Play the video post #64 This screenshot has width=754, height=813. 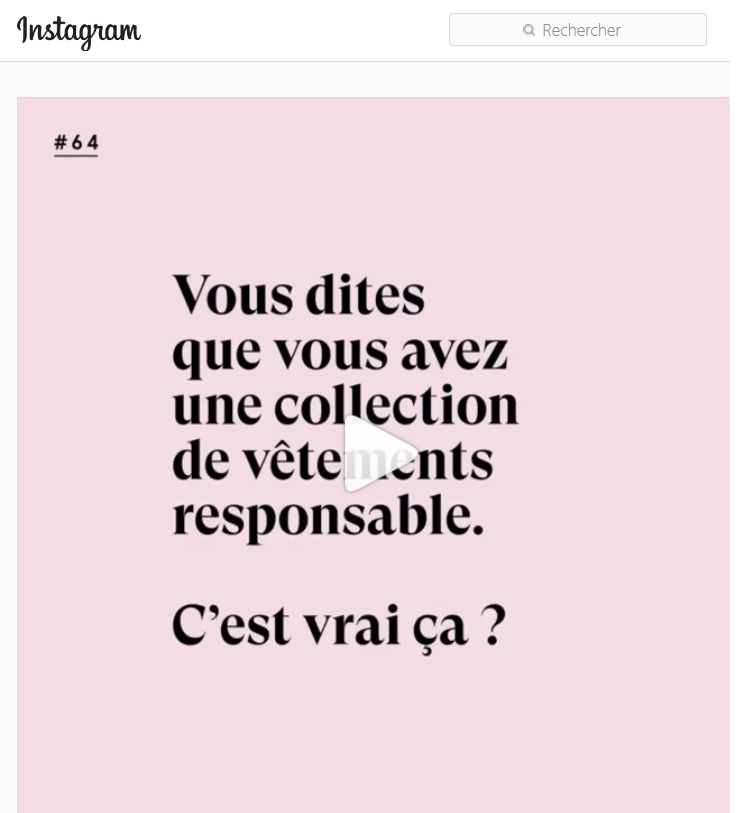coord(377,455)
